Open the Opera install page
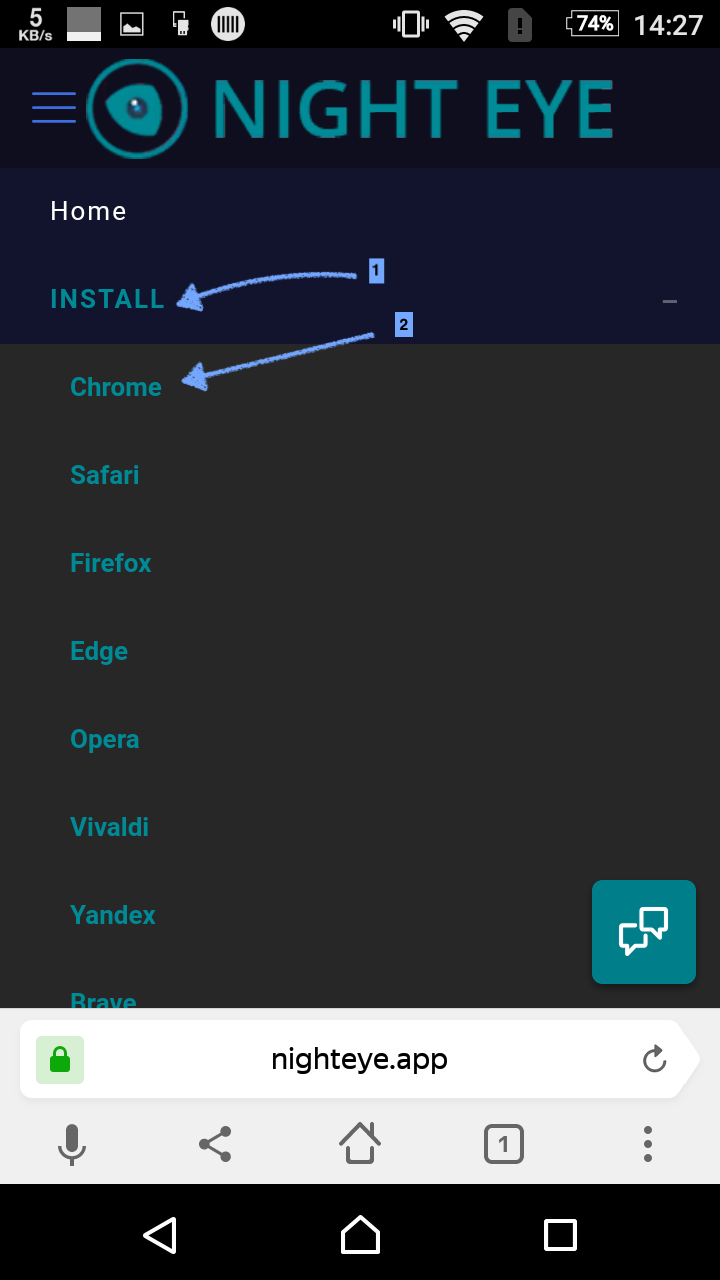 [105, 739]
